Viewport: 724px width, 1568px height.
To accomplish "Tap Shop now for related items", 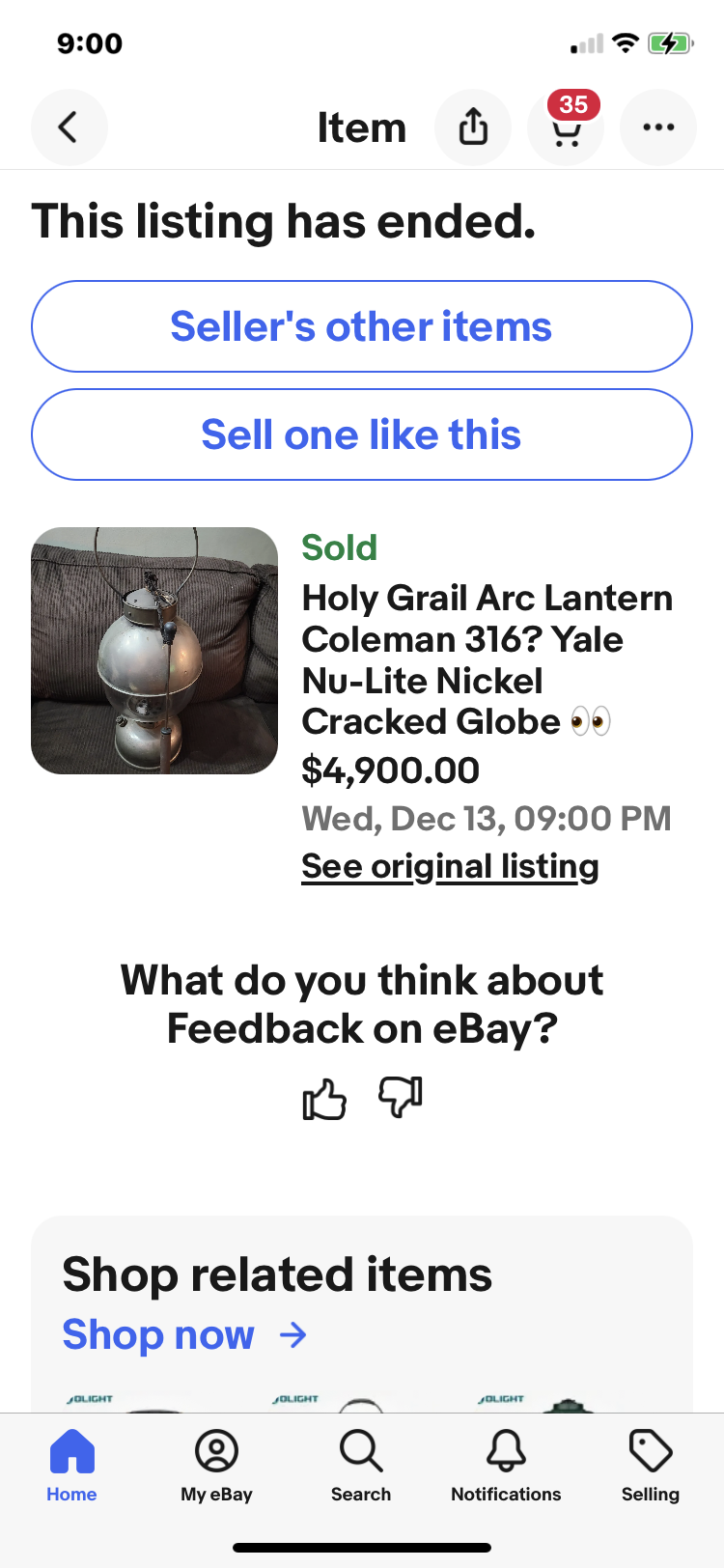I will [184, 1335].
